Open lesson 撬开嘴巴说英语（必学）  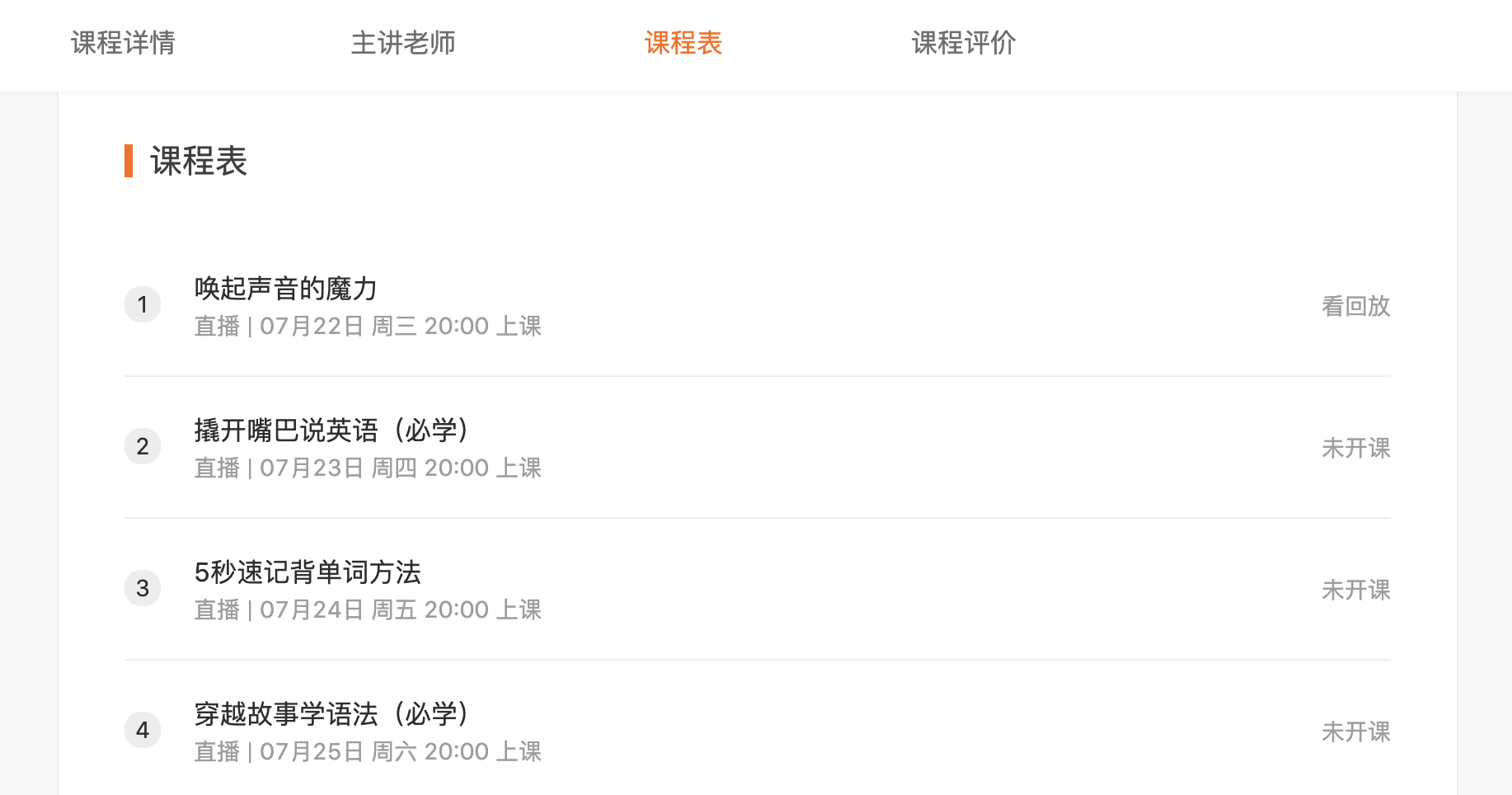coord(331,430)
